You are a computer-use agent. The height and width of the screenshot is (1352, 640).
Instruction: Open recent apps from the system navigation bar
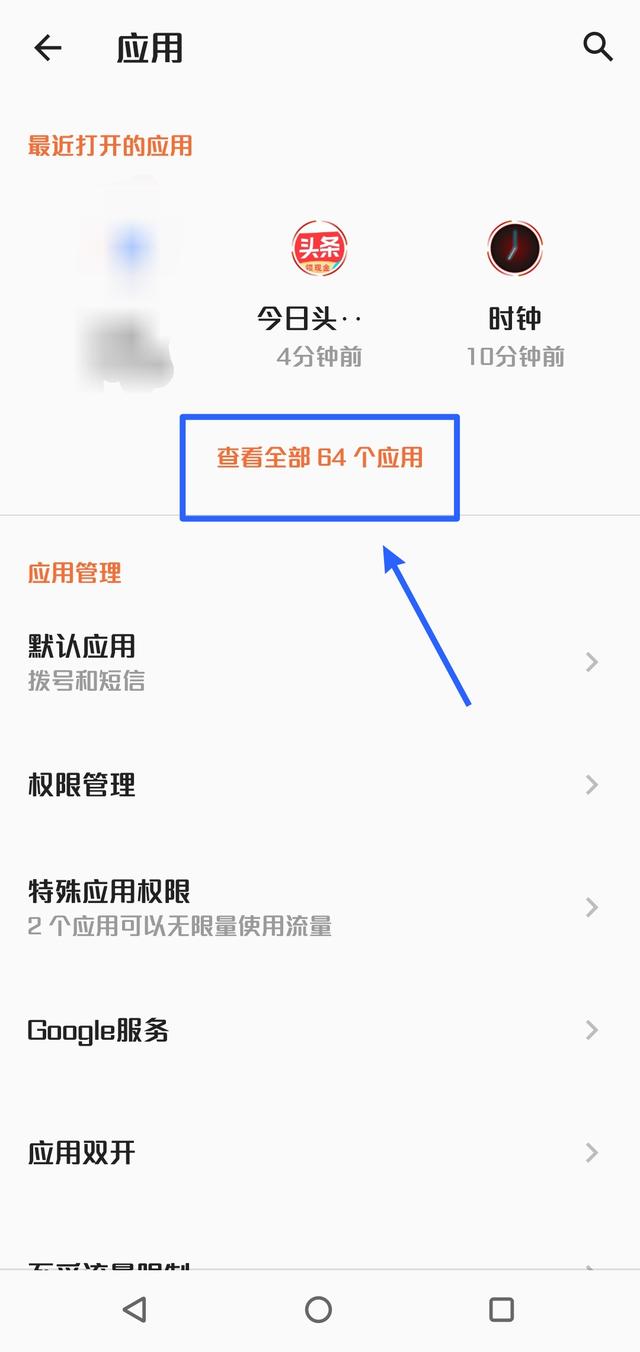[501, 1309]
